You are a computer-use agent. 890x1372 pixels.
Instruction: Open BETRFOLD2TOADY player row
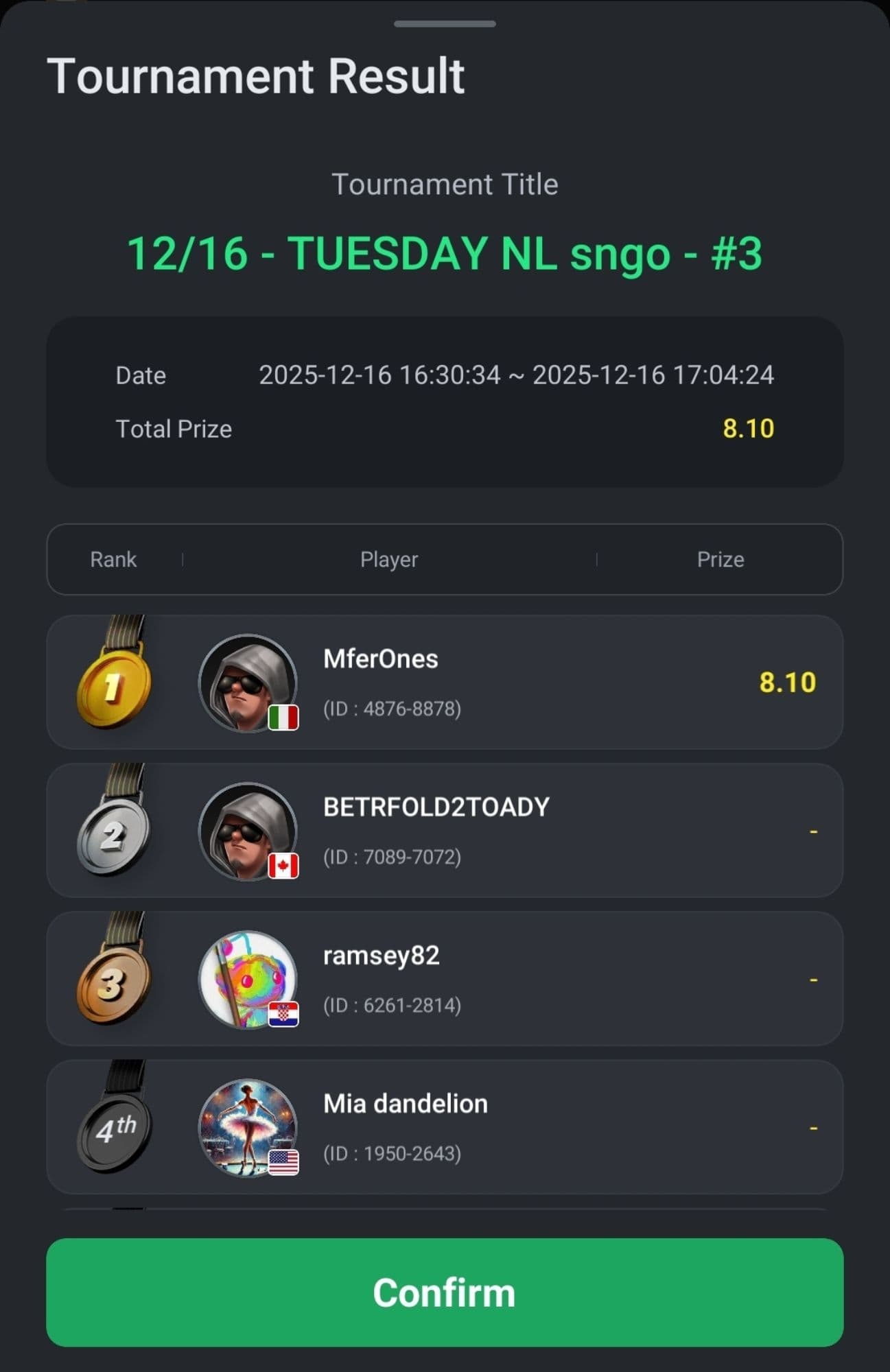coord(445,830)
